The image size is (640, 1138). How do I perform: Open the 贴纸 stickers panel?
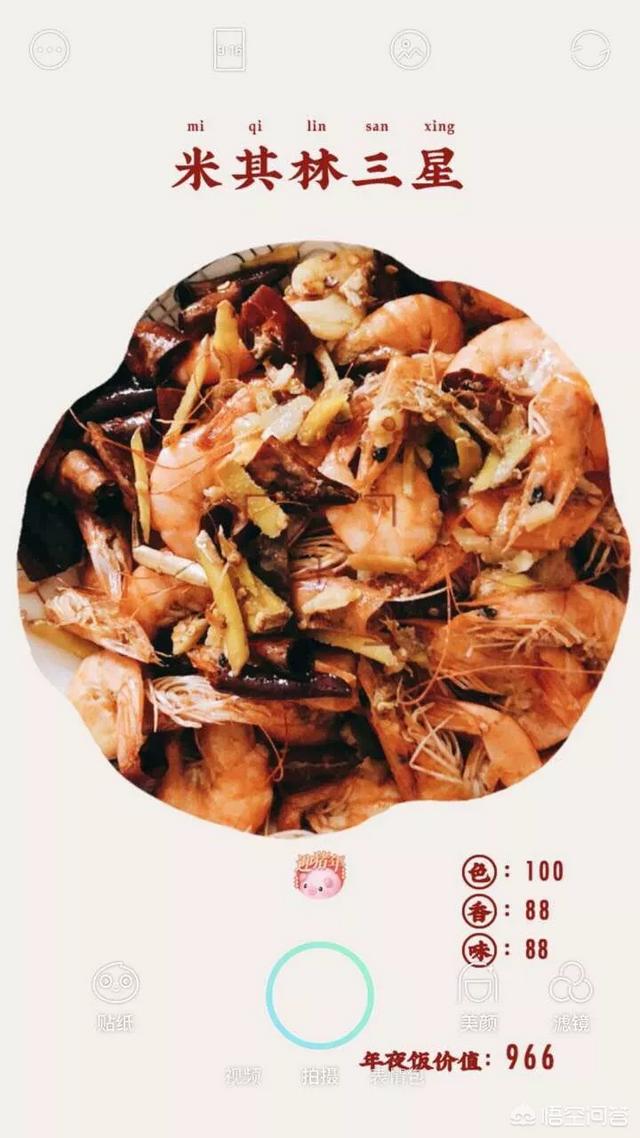[x=115, y=996]
